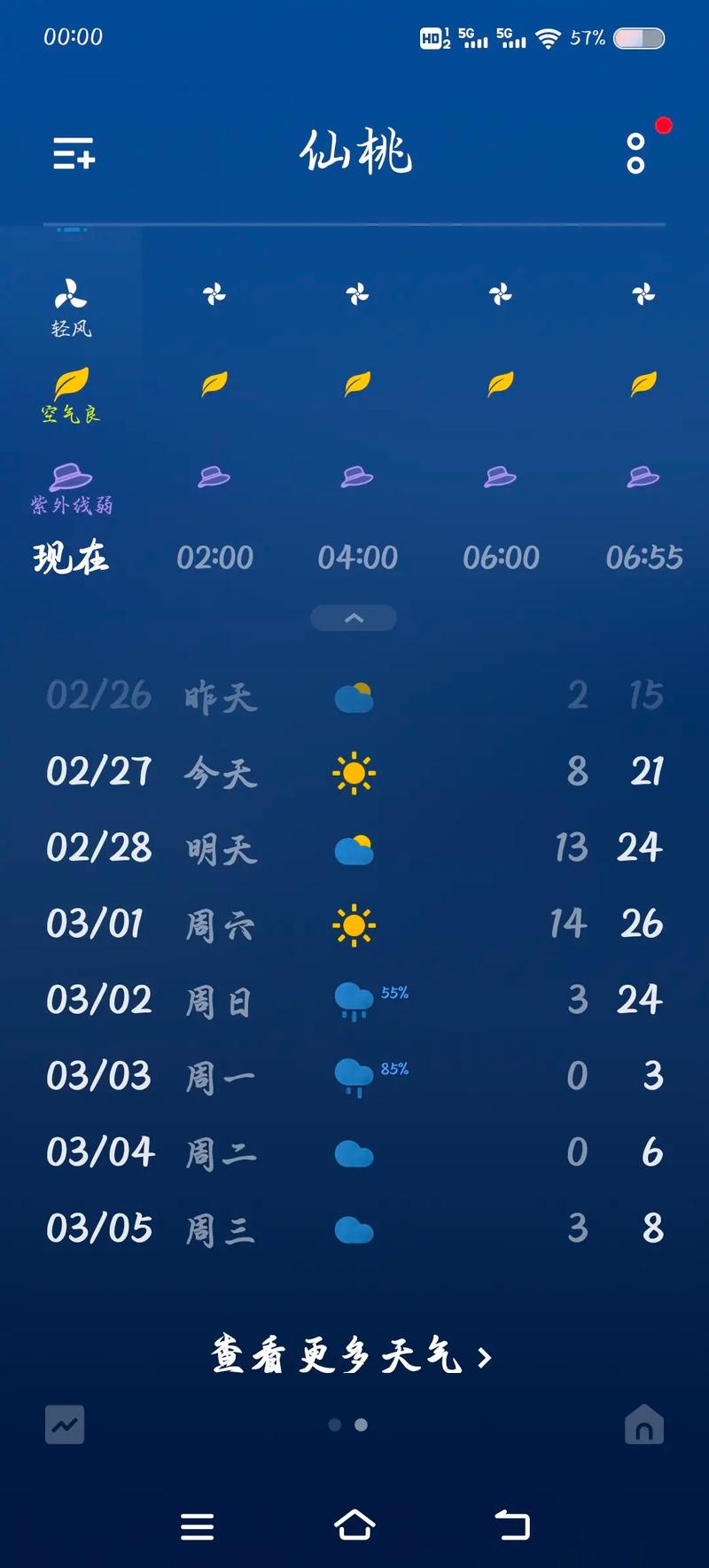Tap the city name 仙桃
The width and height of the screenshot is (709, 1568).
coord(356,151)
